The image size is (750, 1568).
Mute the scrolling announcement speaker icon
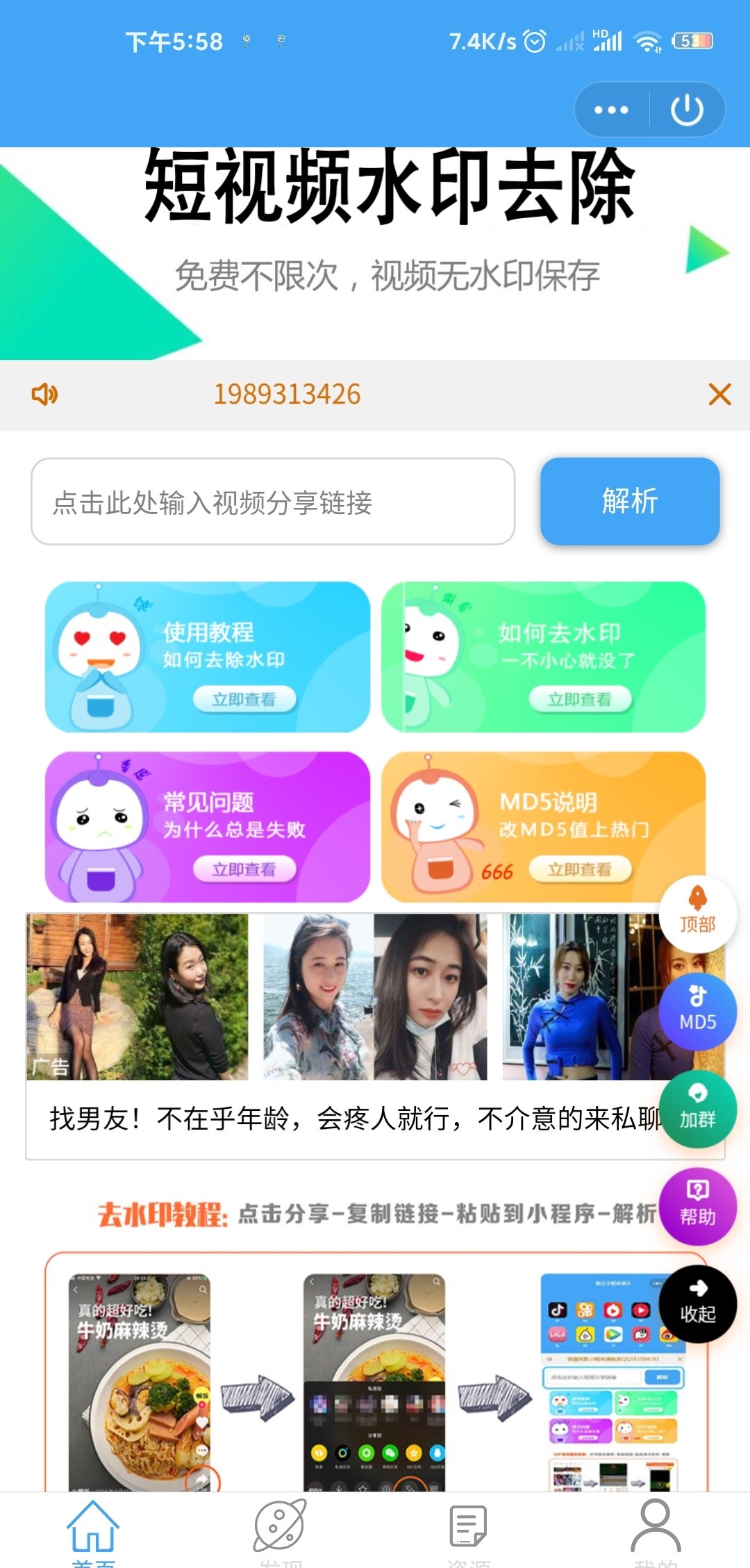[44, 395]
